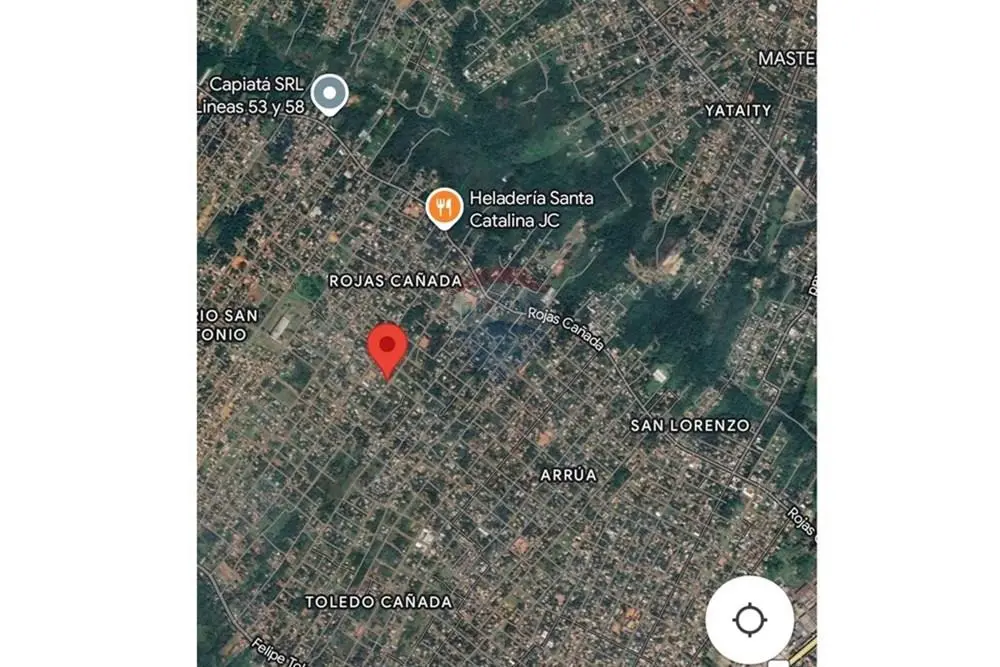1000x667 pixels.
Task: Tap the red dropped pin marker
Action: pyautogui.click(x=387, y=348)
